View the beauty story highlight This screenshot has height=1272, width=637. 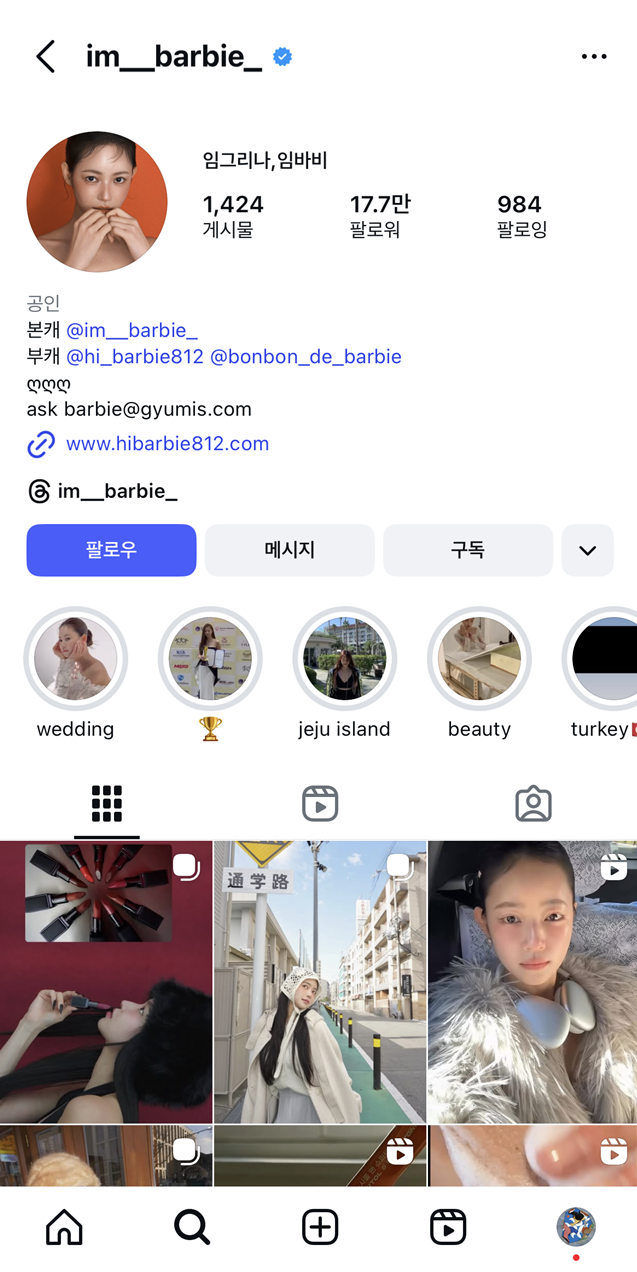click(x=479, y=659)
